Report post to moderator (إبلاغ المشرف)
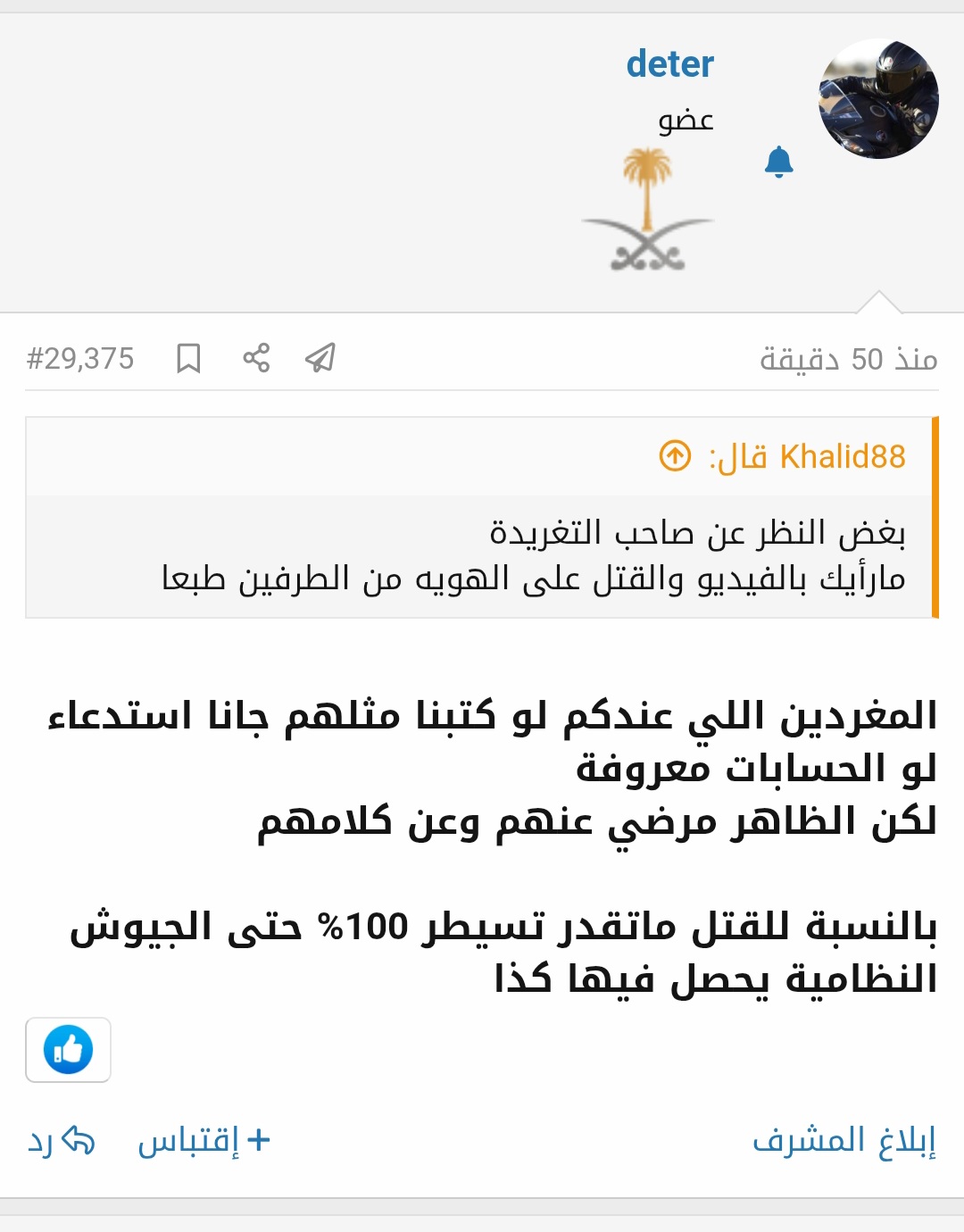Screen dimensions: 964x1232 [x=843, y=1140]
